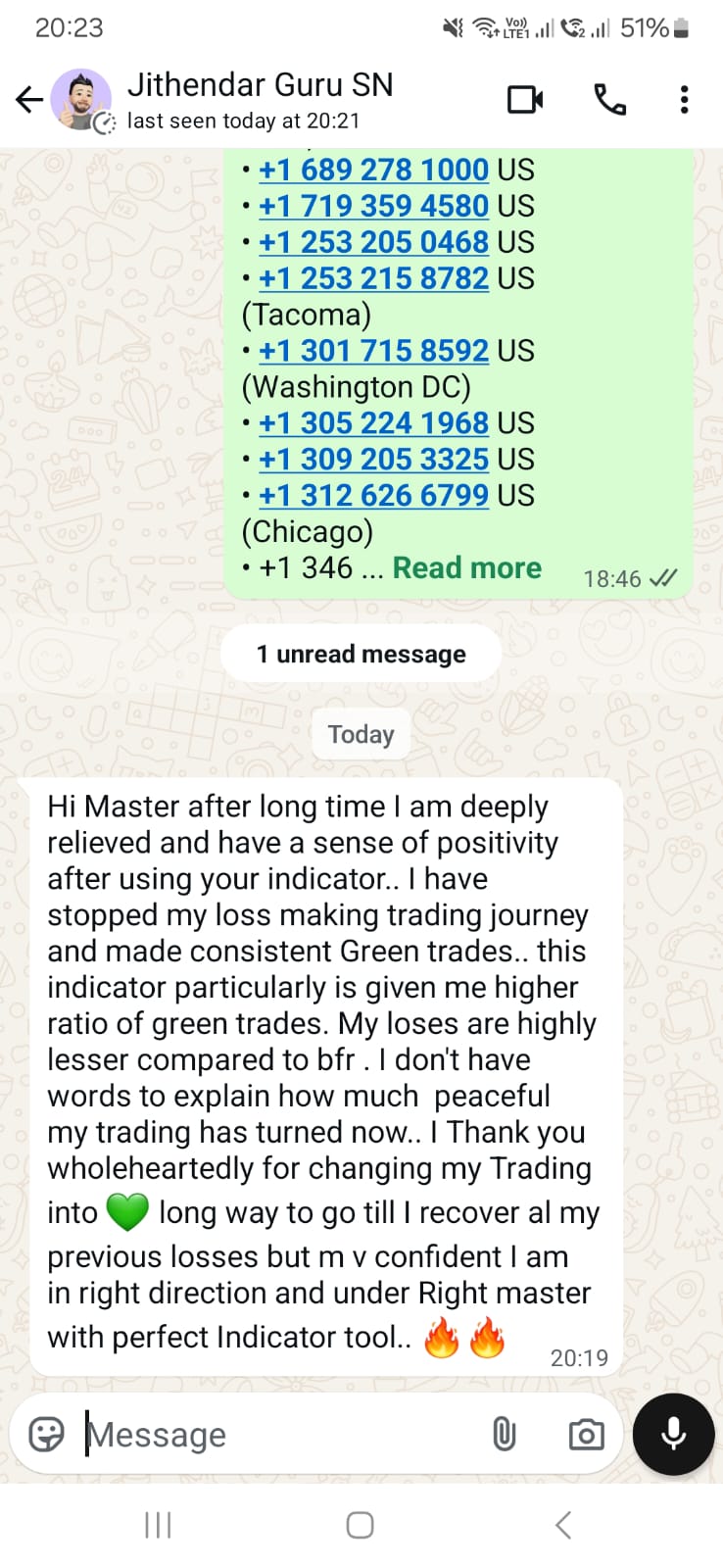723x1568 pixels.
Task: Focus the Message text field
Action: coord(274,1435)
